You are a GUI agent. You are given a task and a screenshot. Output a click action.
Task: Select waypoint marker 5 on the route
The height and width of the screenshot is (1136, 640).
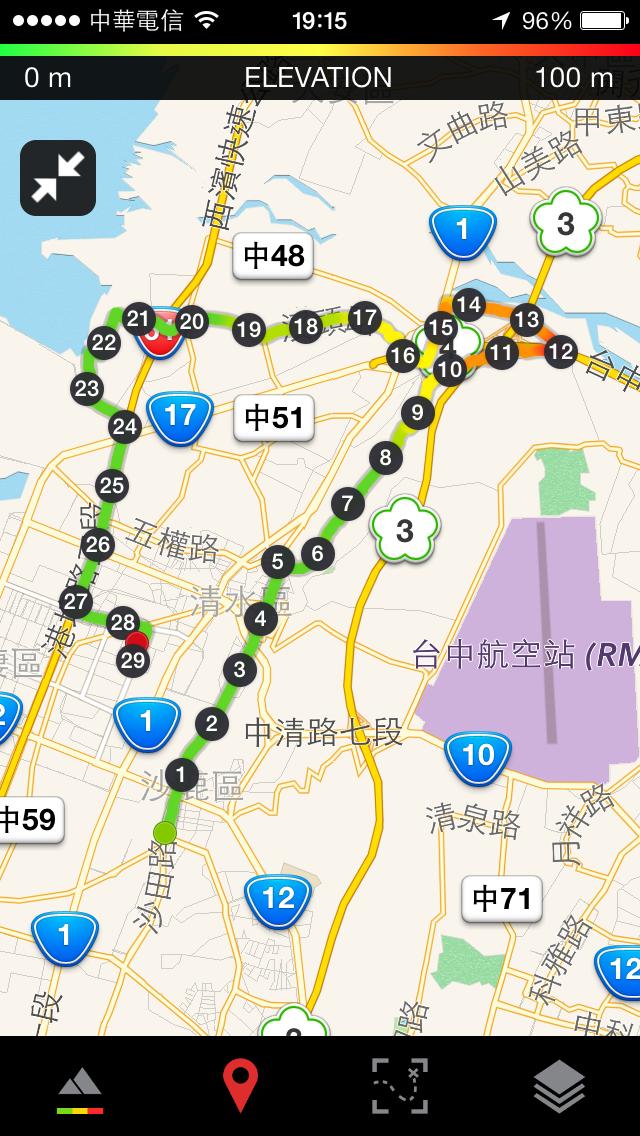pyautogui.click(x=277, y=561)
